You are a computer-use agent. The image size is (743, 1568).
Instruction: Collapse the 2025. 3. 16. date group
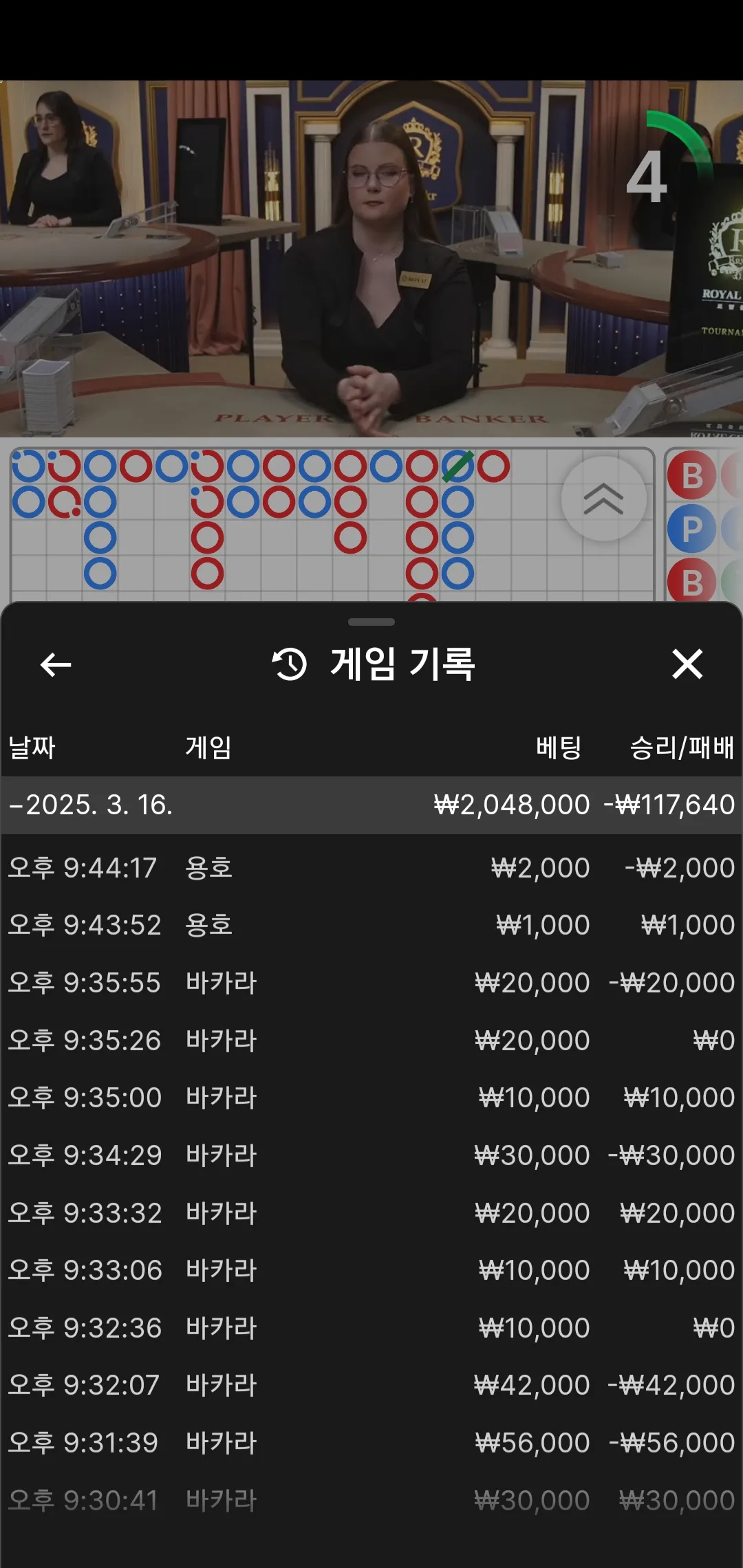tap(371, 805)
